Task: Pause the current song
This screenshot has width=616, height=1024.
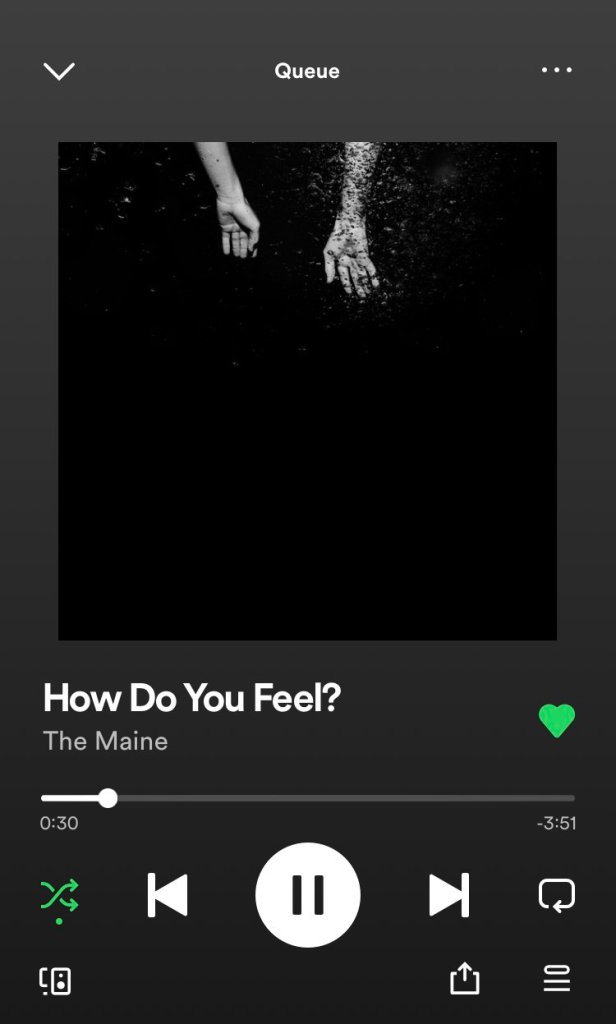Action: 308,895
